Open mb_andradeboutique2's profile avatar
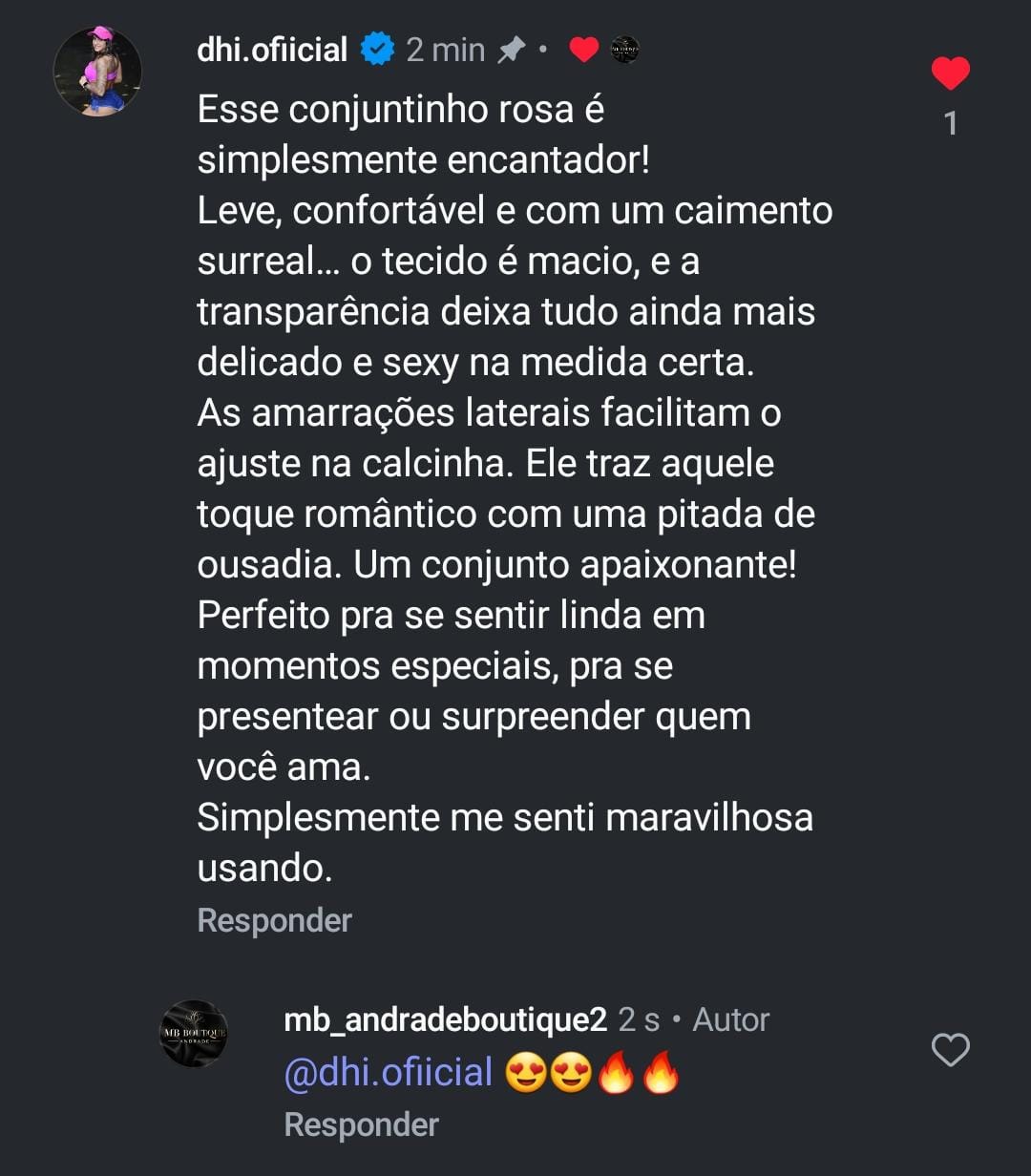This screenshot has width=1031, height=1176. point(194,1034)
